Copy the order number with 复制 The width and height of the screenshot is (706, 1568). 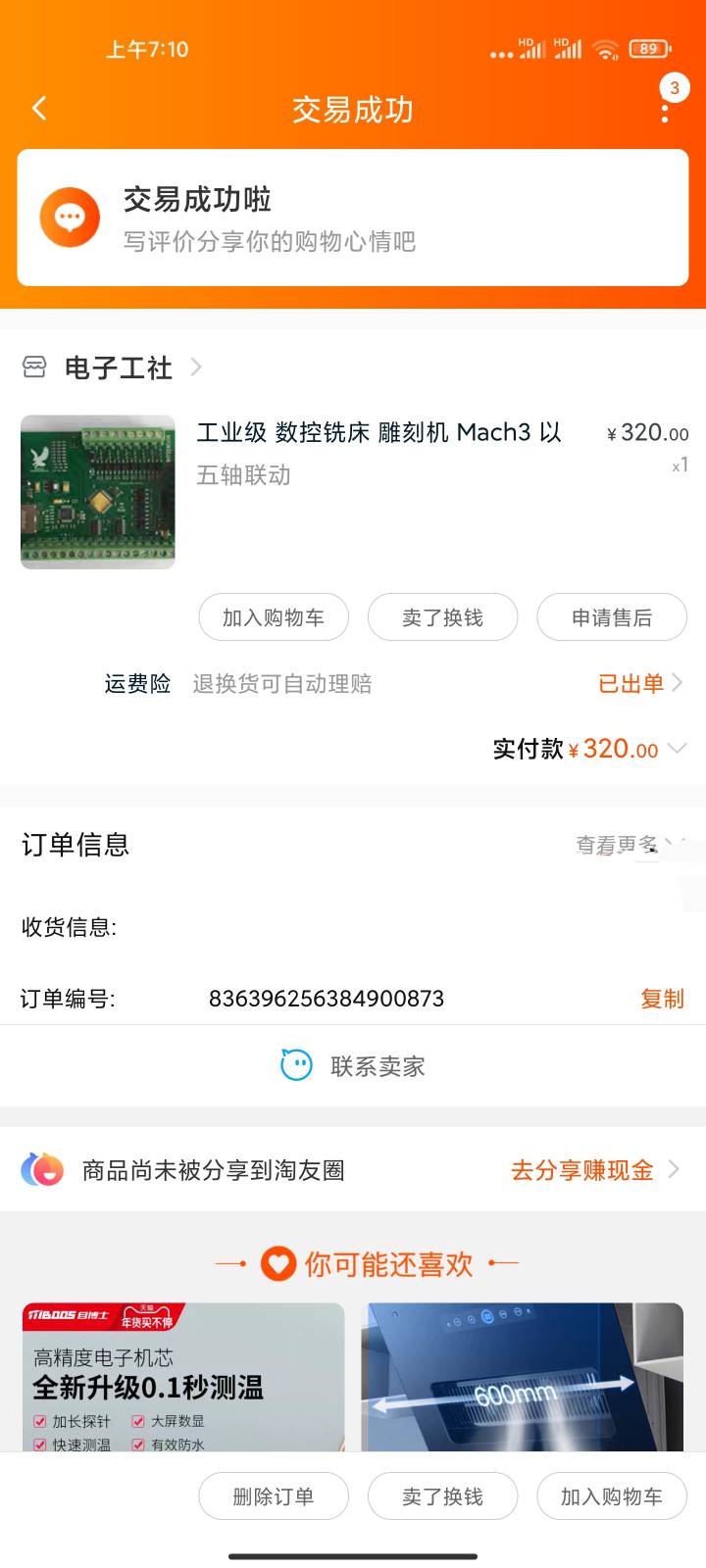point(662,999)
